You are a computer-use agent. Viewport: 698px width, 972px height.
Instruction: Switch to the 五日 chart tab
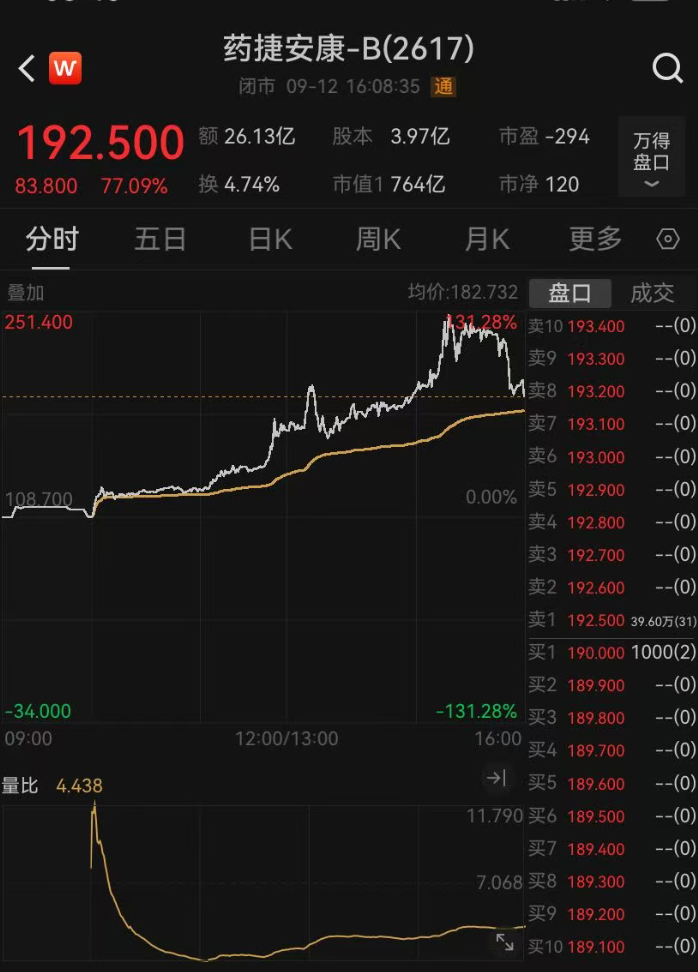coord(160,239)
